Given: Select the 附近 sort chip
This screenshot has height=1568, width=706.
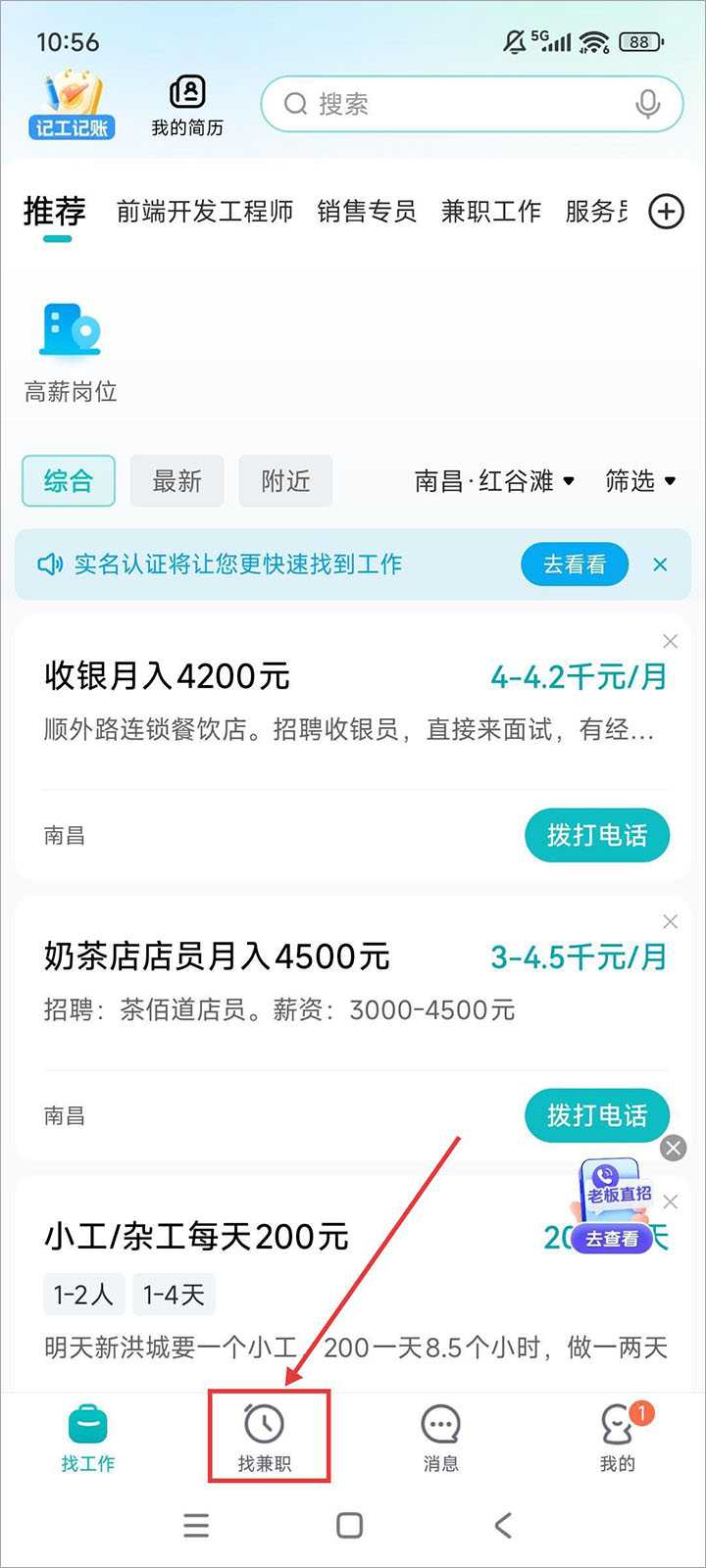Looking at the screenshot, I should [285, 481].
